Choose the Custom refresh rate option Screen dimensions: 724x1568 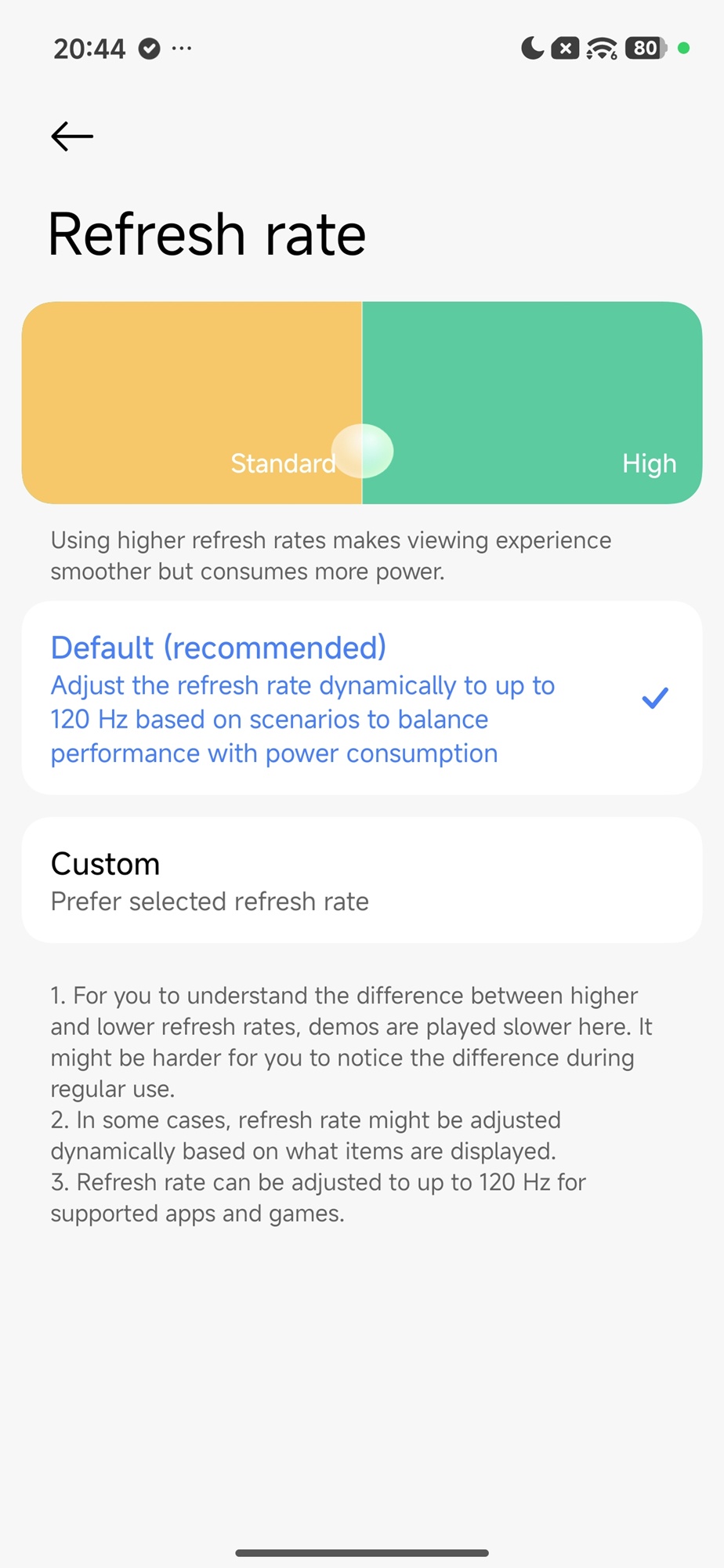click(362, 880)
